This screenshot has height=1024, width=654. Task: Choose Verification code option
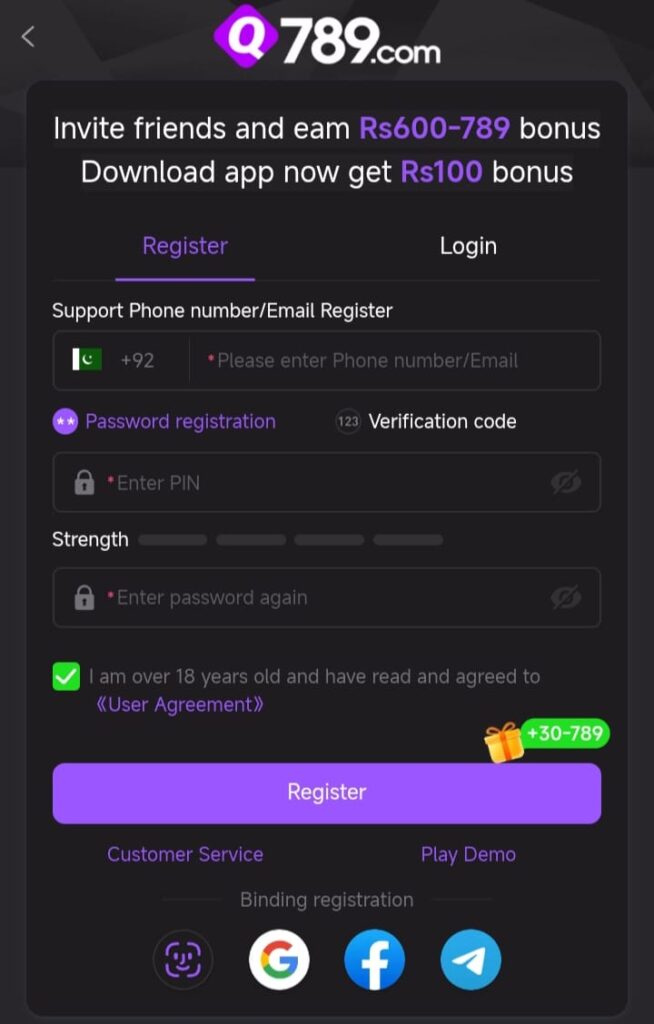[x=427, y=421]
